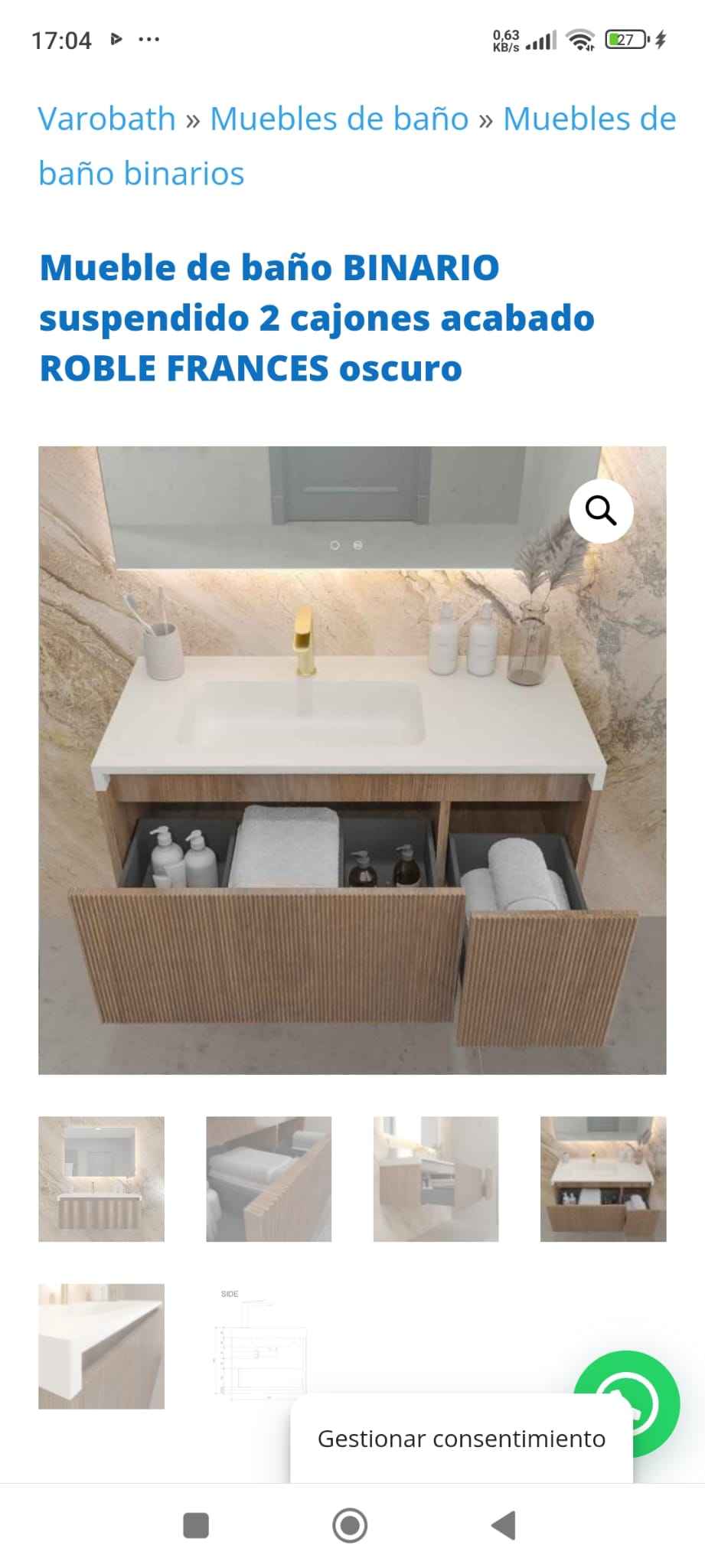Go back using the system back button
The height and width of the screenshot is (1568, 705).
click(x=504, y=1525)
